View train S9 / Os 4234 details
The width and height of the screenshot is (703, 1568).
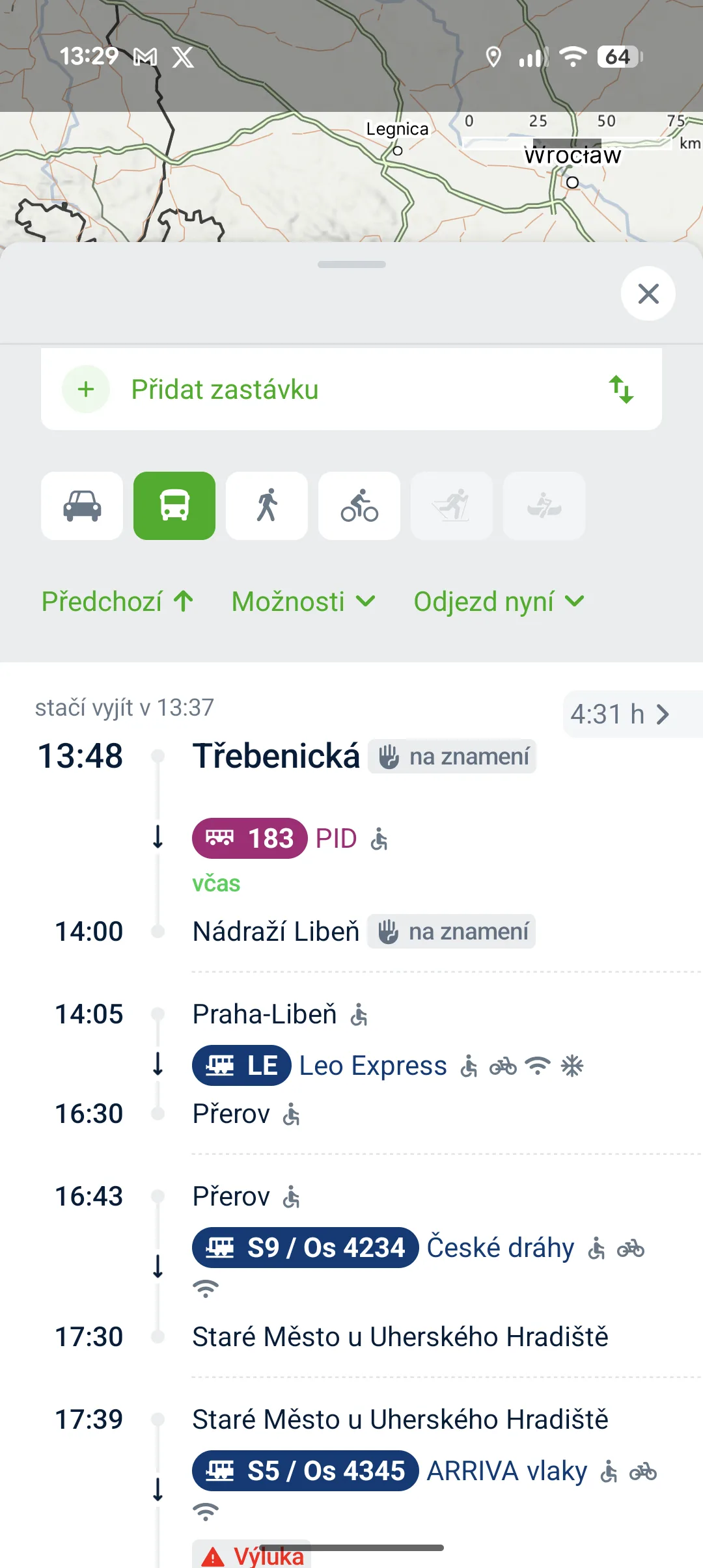(x=305, y=1248)
